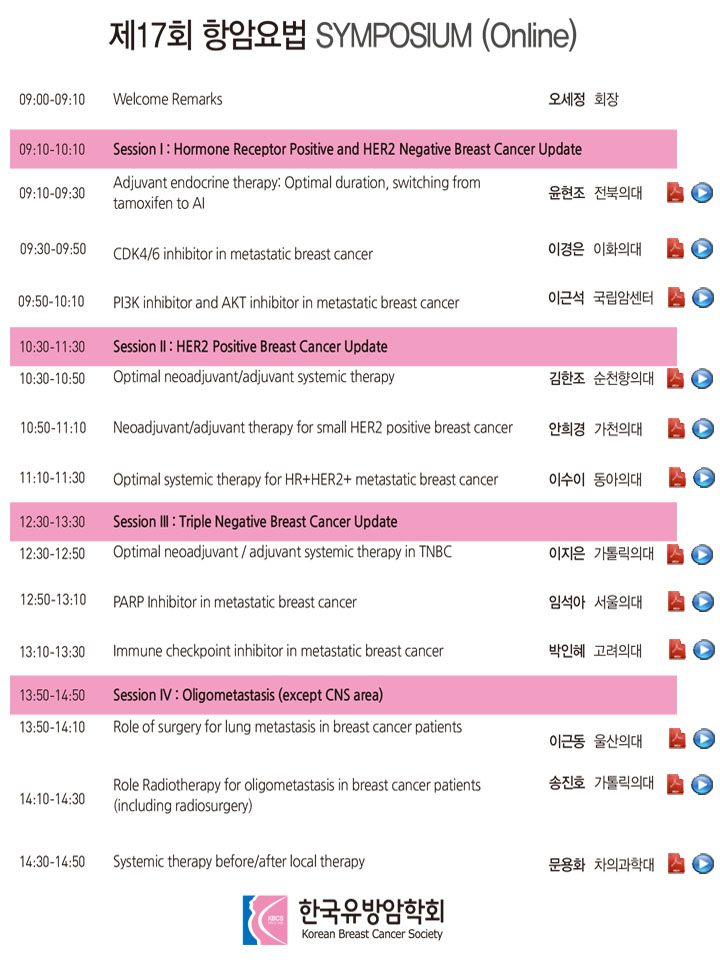Play the Immune checkpoint inhibitor lecture video
Image resolution: width=720 pixels, height=960 pixels.
click(x=702, y=650)
